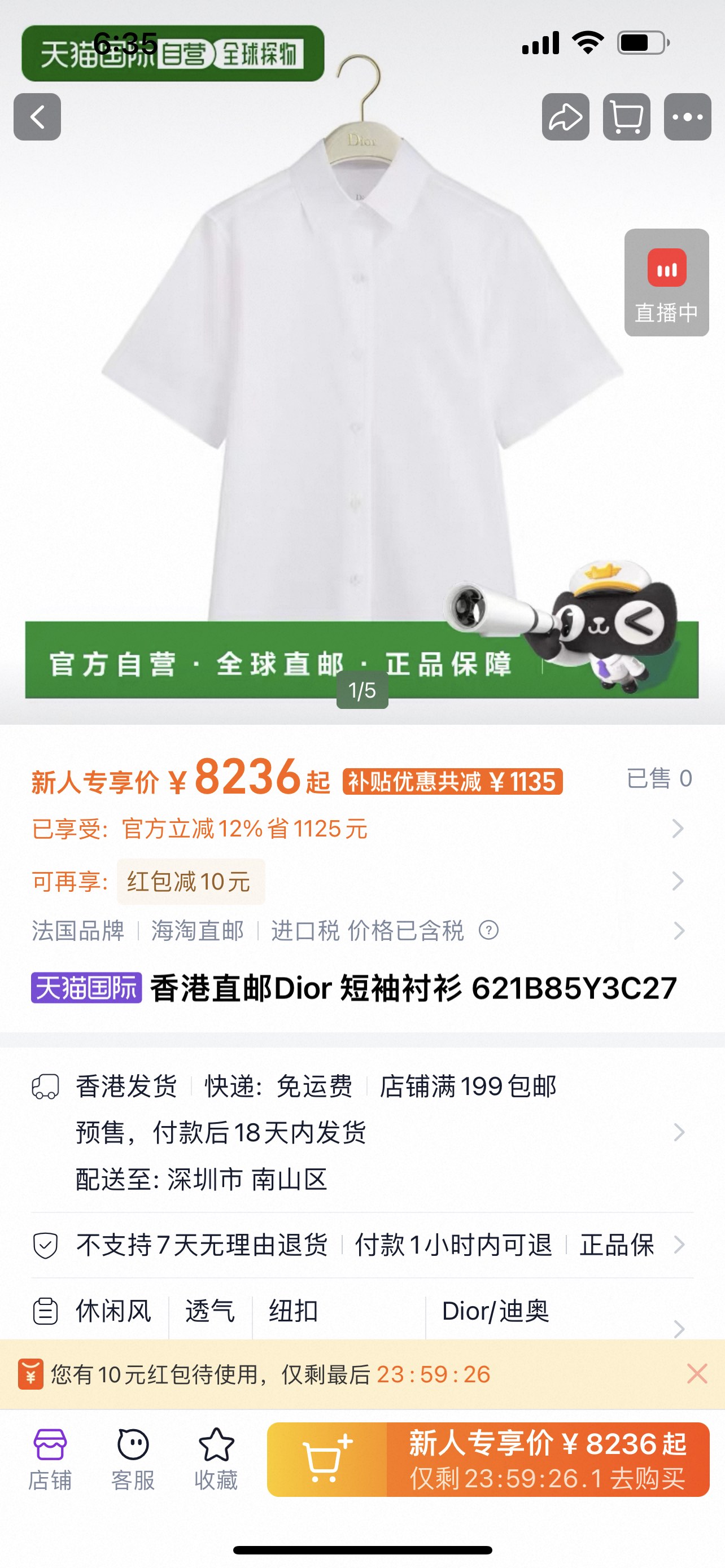Open the 进口税 tax info help icon
The image size is (725, 1568).
tap(489, 930)
